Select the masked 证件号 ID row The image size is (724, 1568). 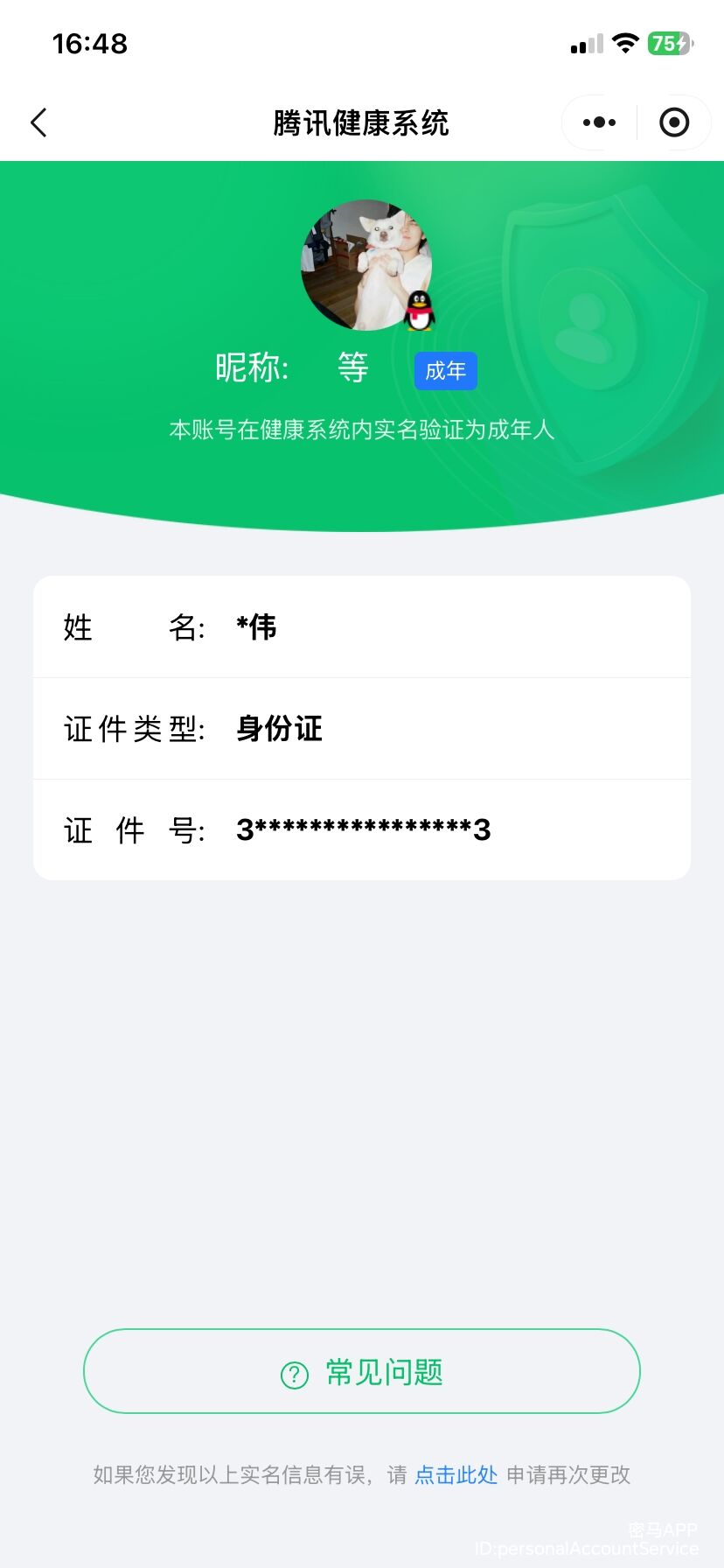361,829
